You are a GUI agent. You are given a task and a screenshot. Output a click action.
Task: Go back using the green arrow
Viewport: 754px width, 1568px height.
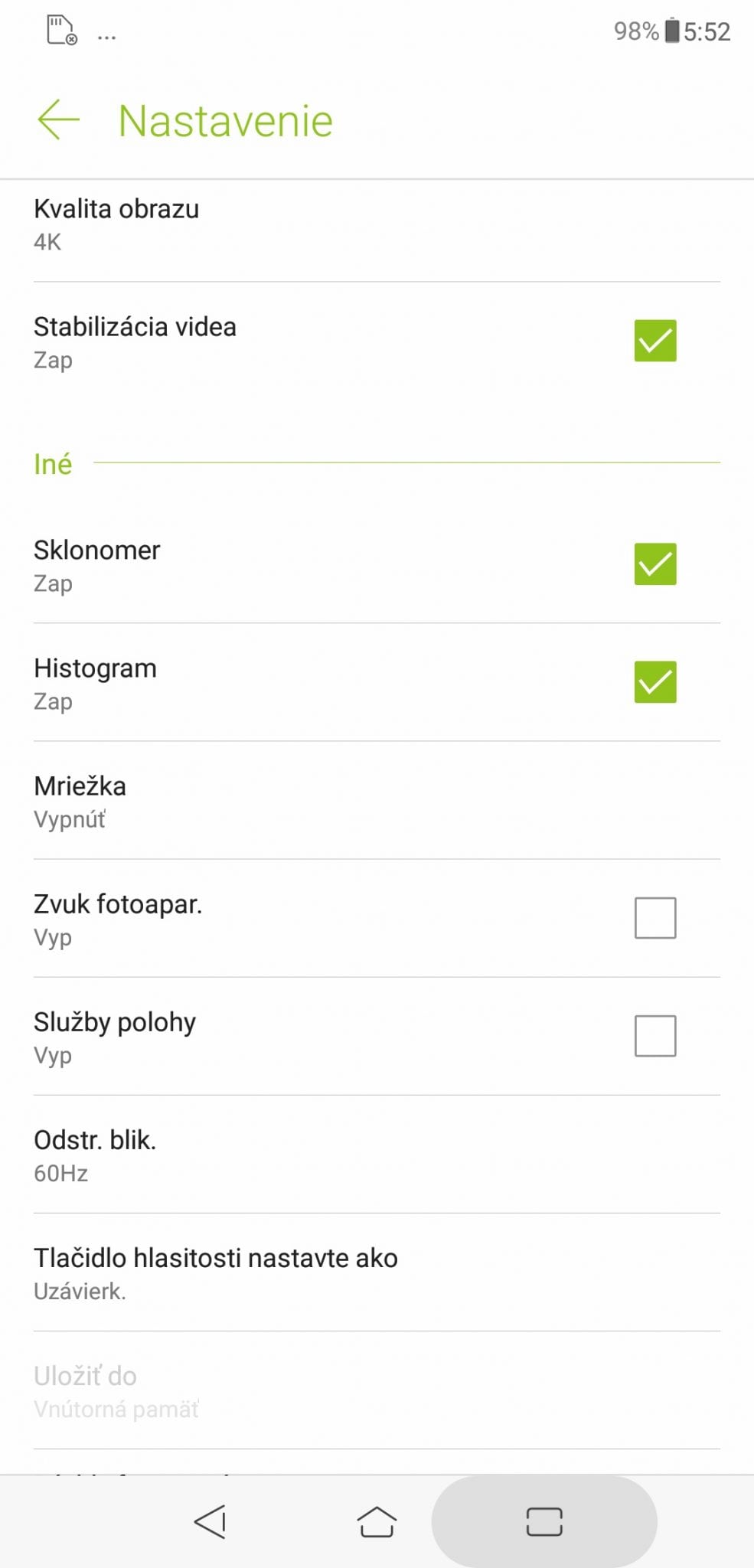58,120
